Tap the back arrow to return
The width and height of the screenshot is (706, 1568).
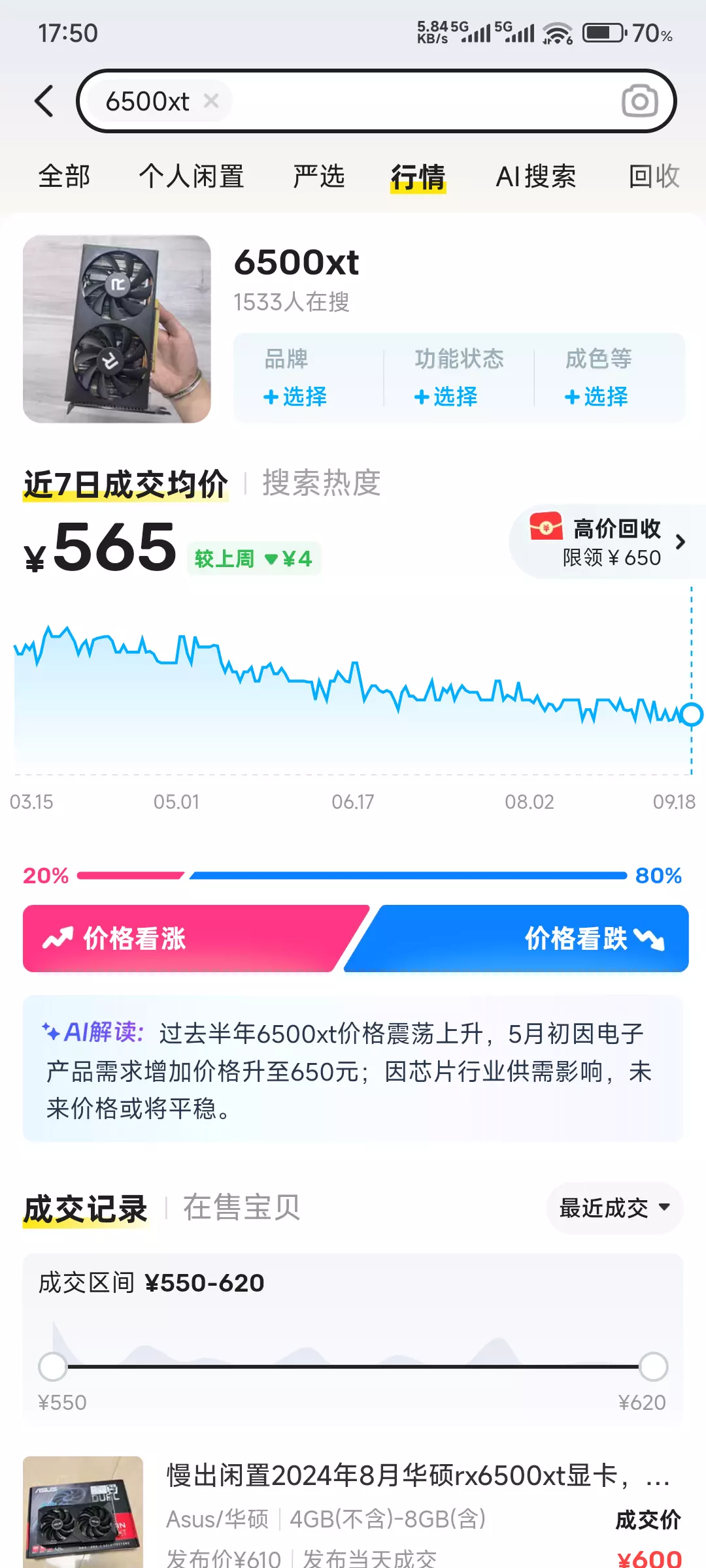tap(43, 101)
